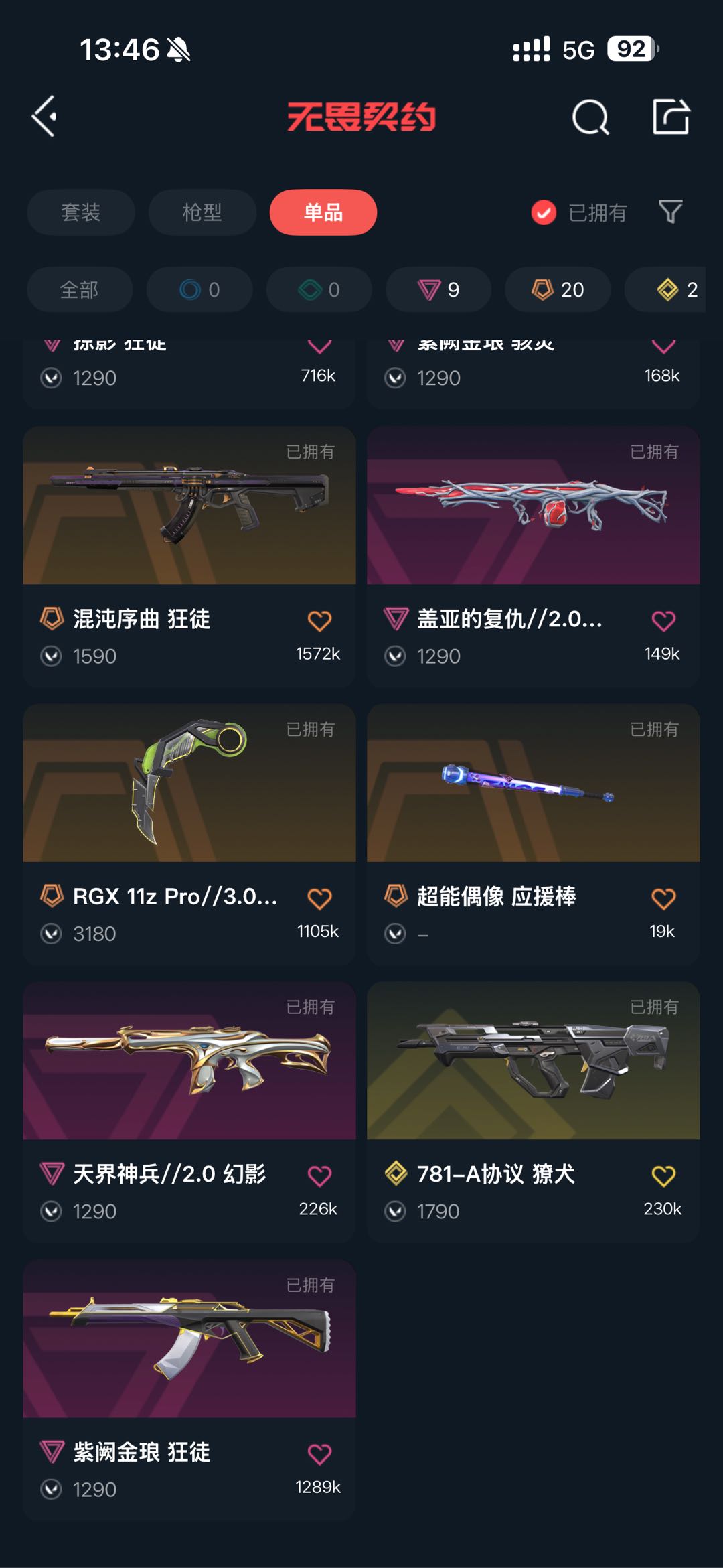This screenshot has width=723, height=1568.
Task: Switch to the 套装 tab
Action: [80, 212]
